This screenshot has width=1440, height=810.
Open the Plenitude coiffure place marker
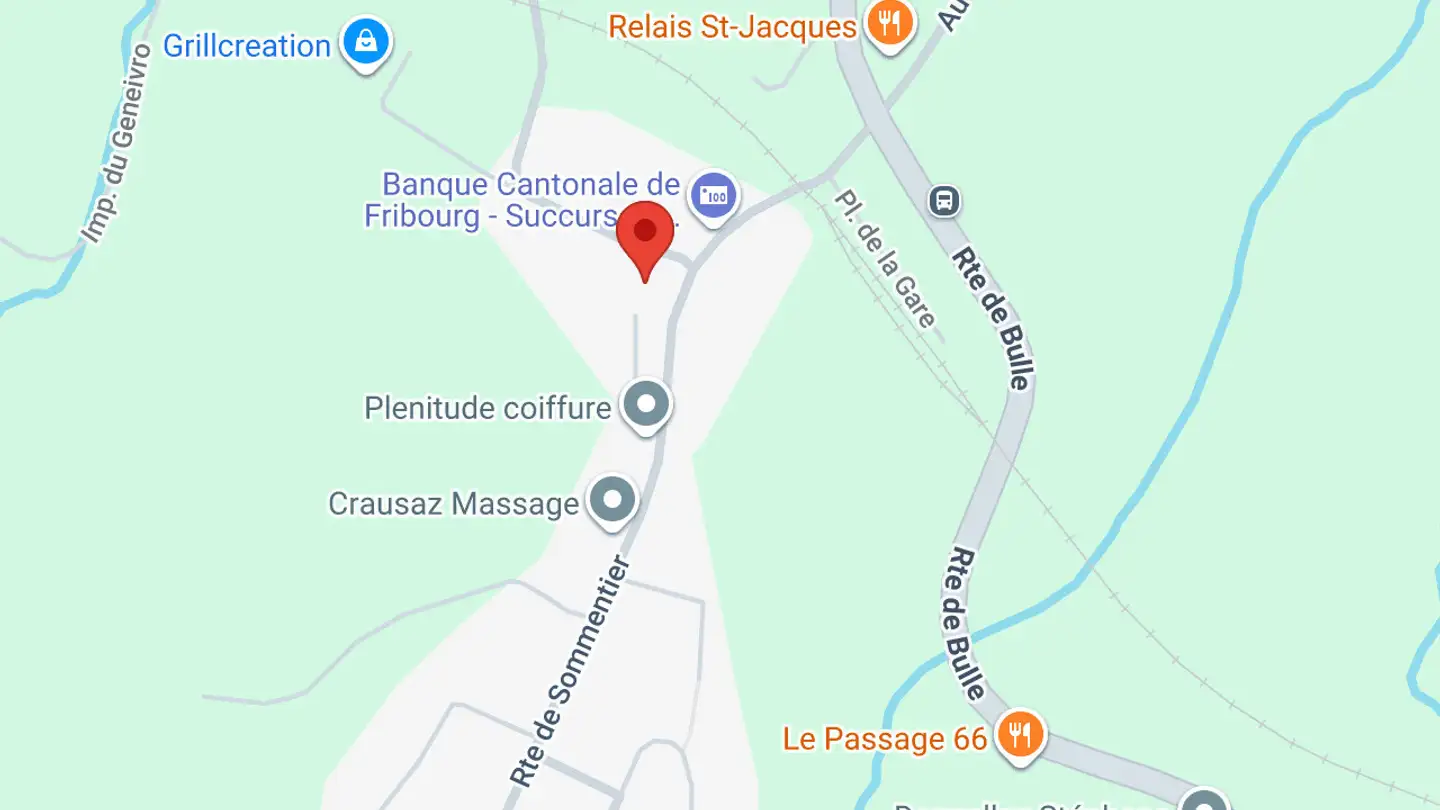tap(646, 405)
